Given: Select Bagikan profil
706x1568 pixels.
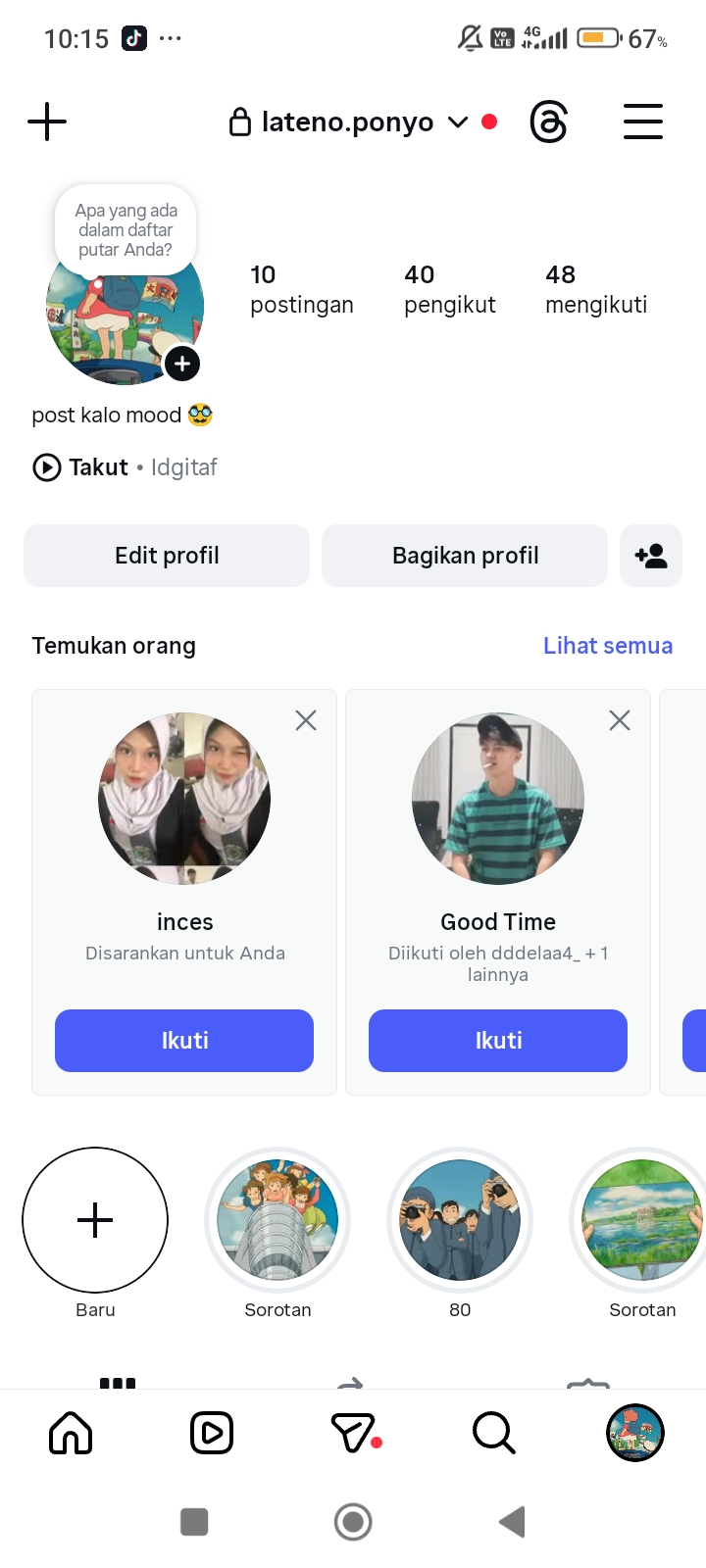Looking at the screenshot, I should click(x=465, y=556).
